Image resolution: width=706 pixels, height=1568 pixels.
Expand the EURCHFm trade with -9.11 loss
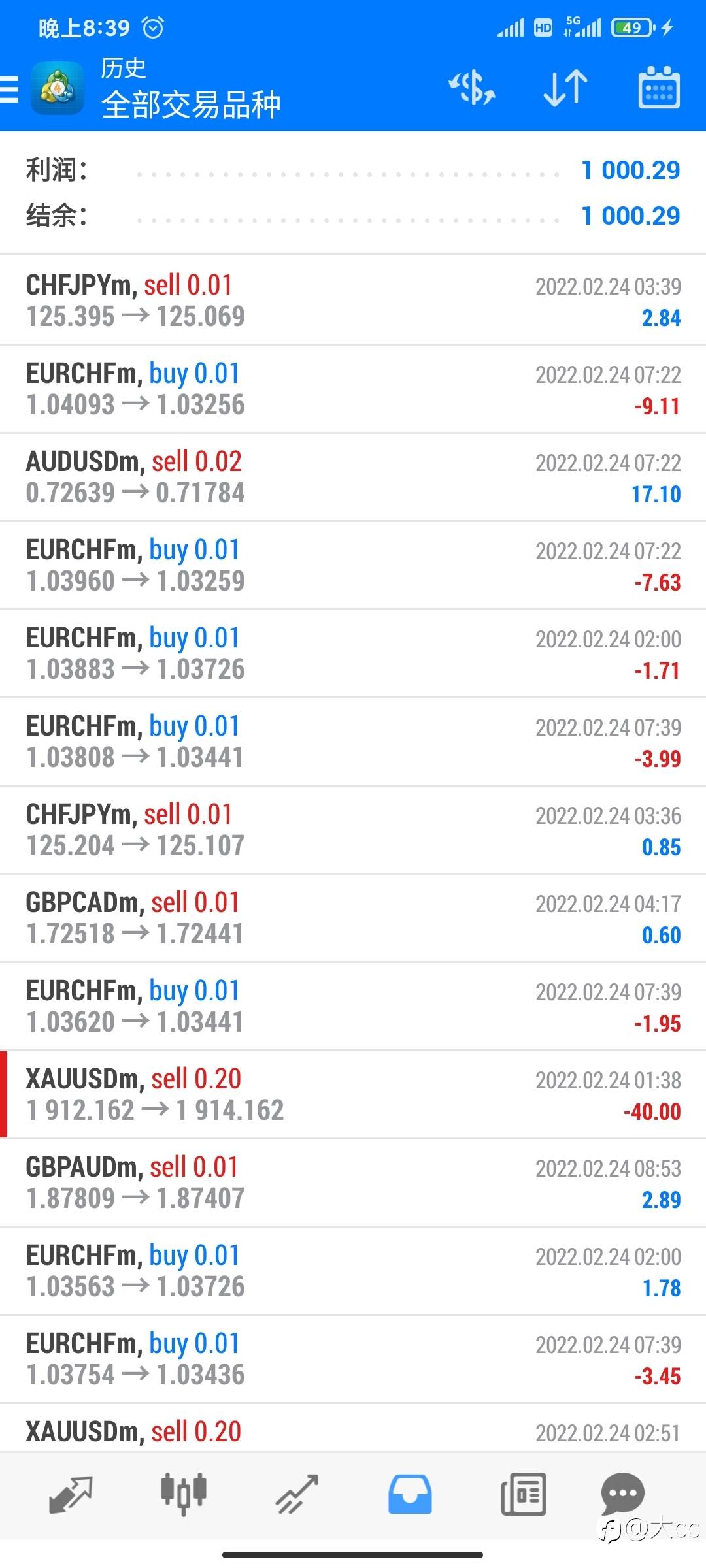click(353, 389)
